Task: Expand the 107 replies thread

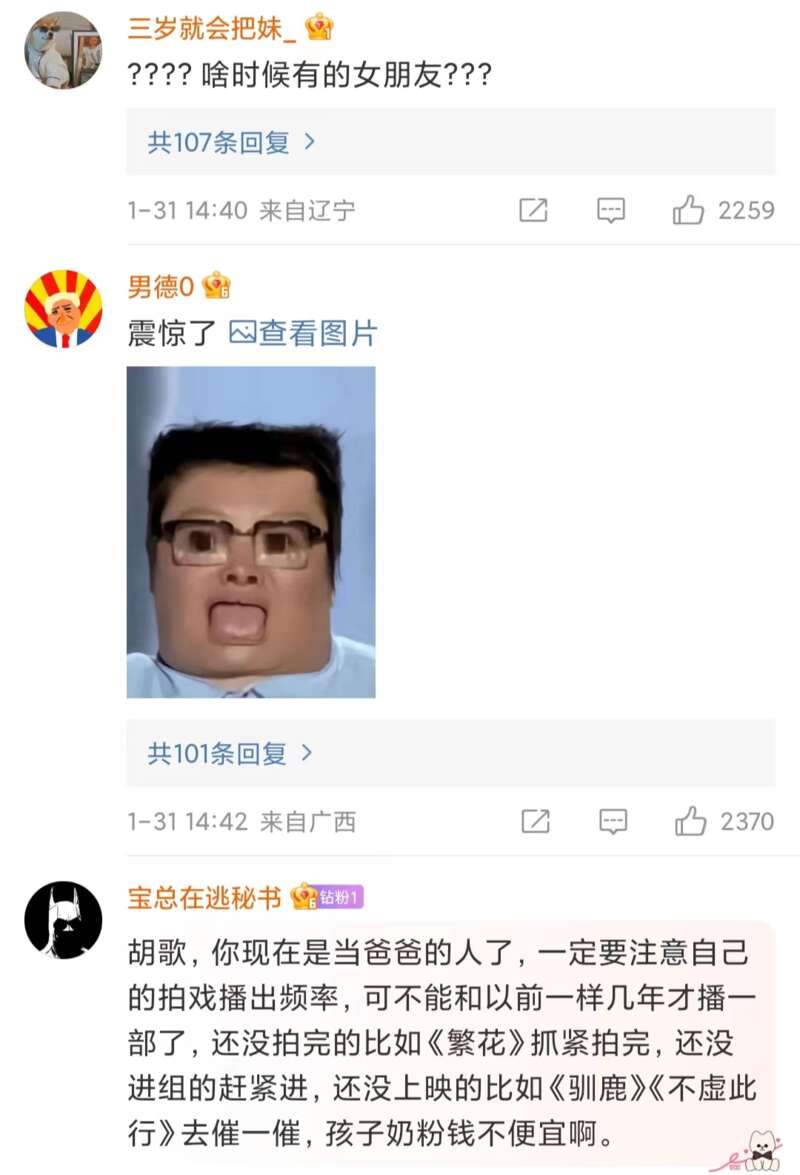Action: [x=232, y=142]
